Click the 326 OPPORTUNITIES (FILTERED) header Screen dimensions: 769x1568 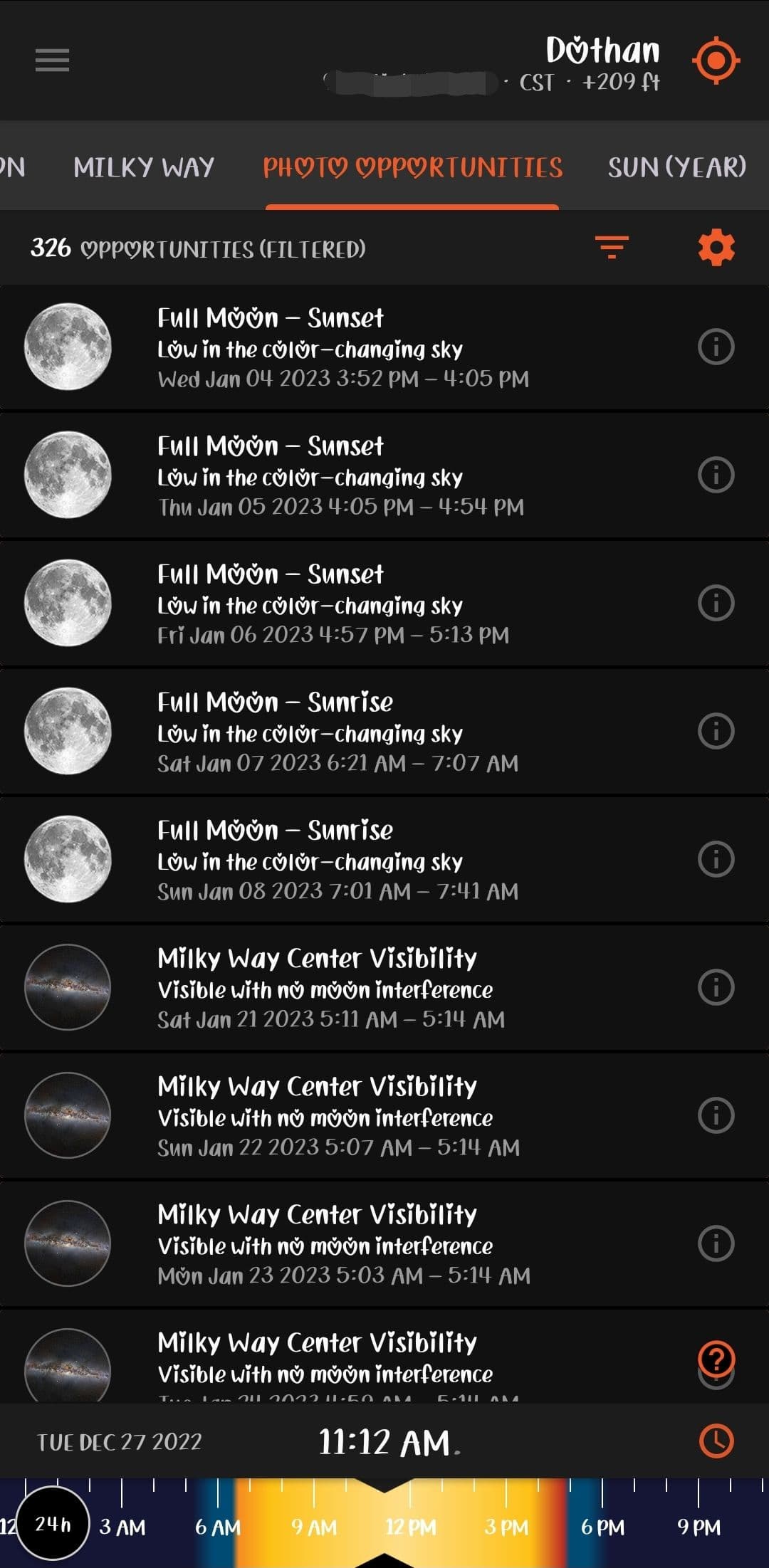197,249
